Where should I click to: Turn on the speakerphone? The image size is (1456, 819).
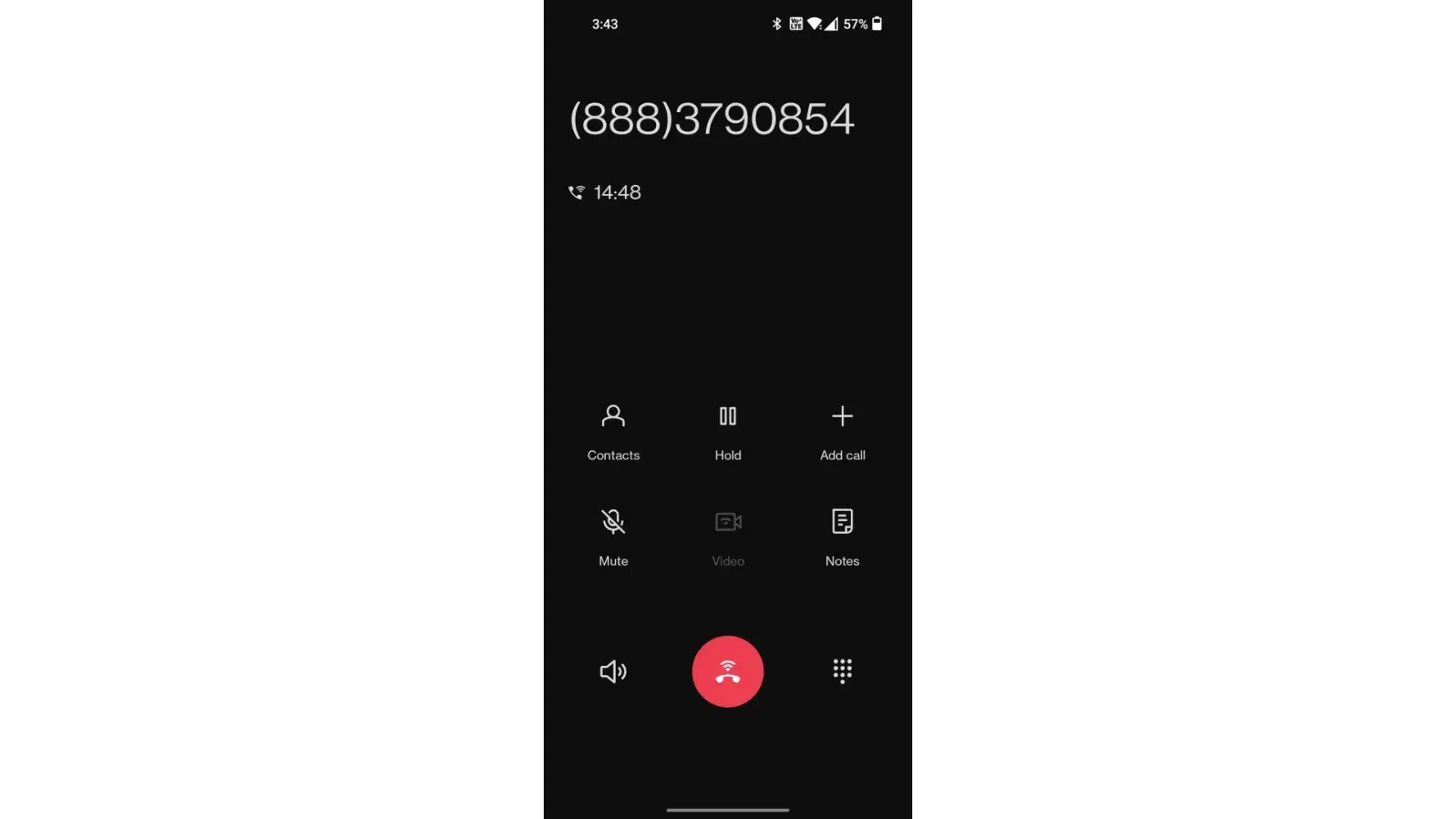click(x=613, y=672)
